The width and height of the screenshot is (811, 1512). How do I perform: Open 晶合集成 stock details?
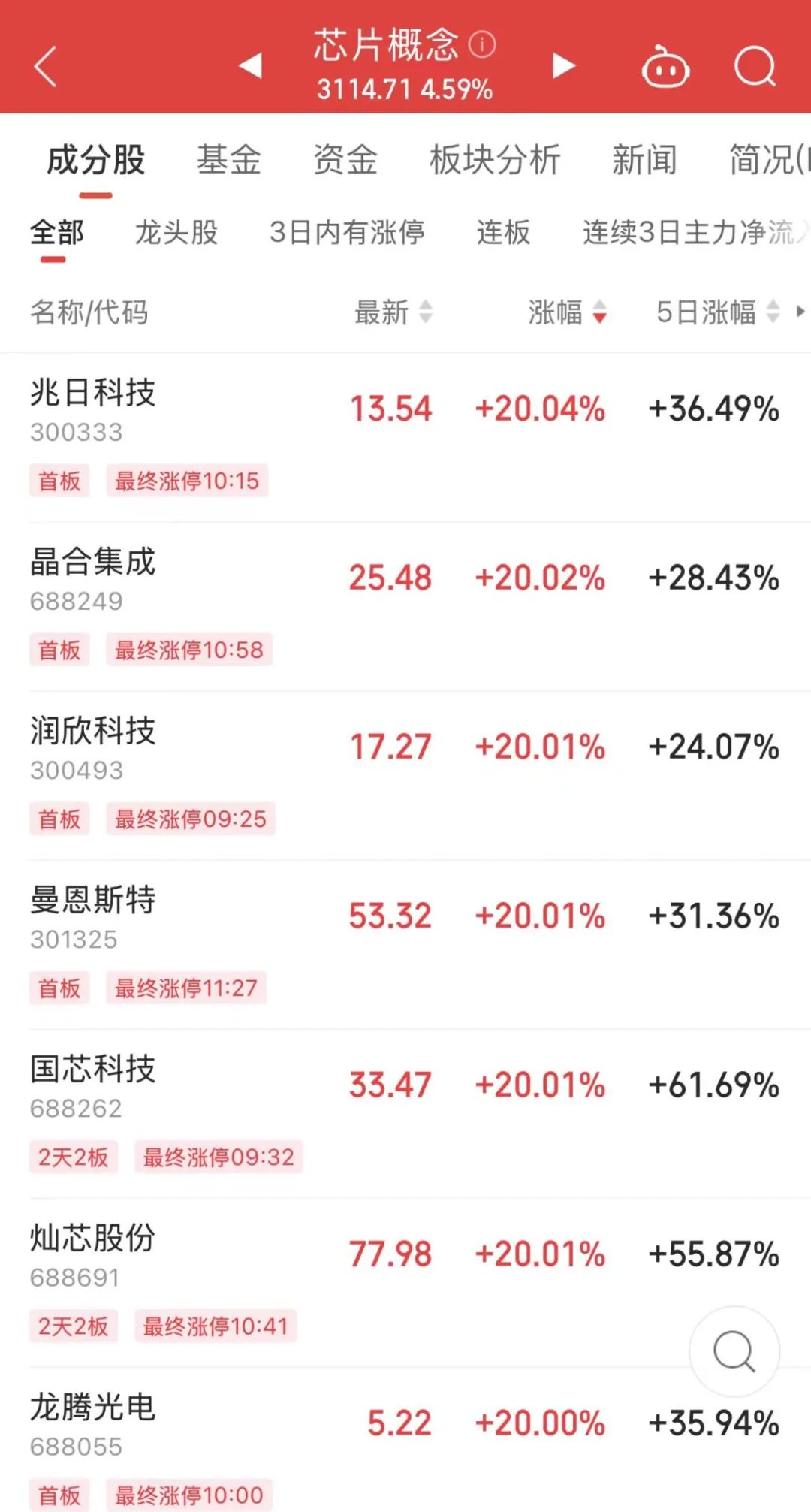click(x=93, y=578)
